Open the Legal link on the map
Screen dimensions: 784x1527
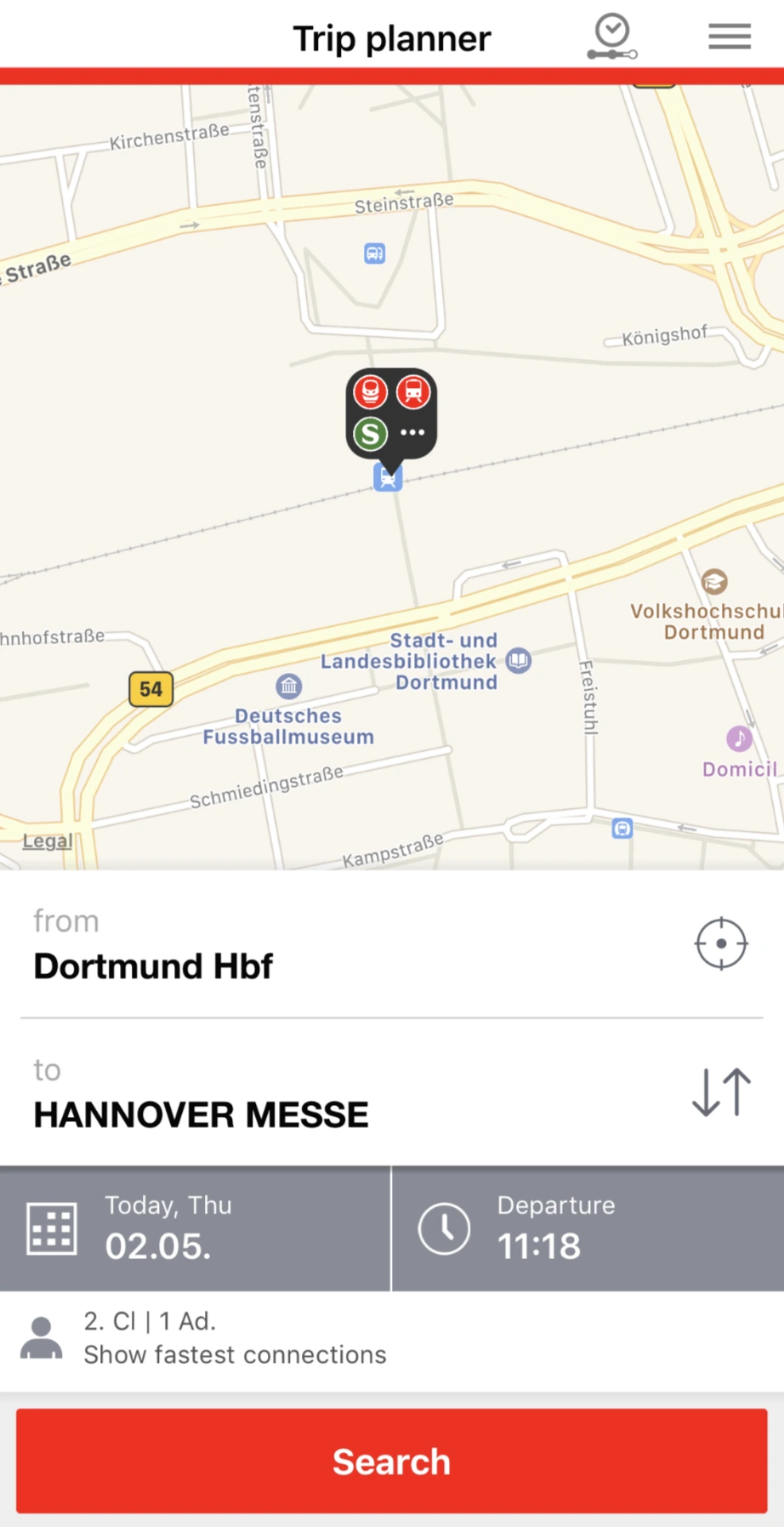pyautogui.click(x=47, y=840)
